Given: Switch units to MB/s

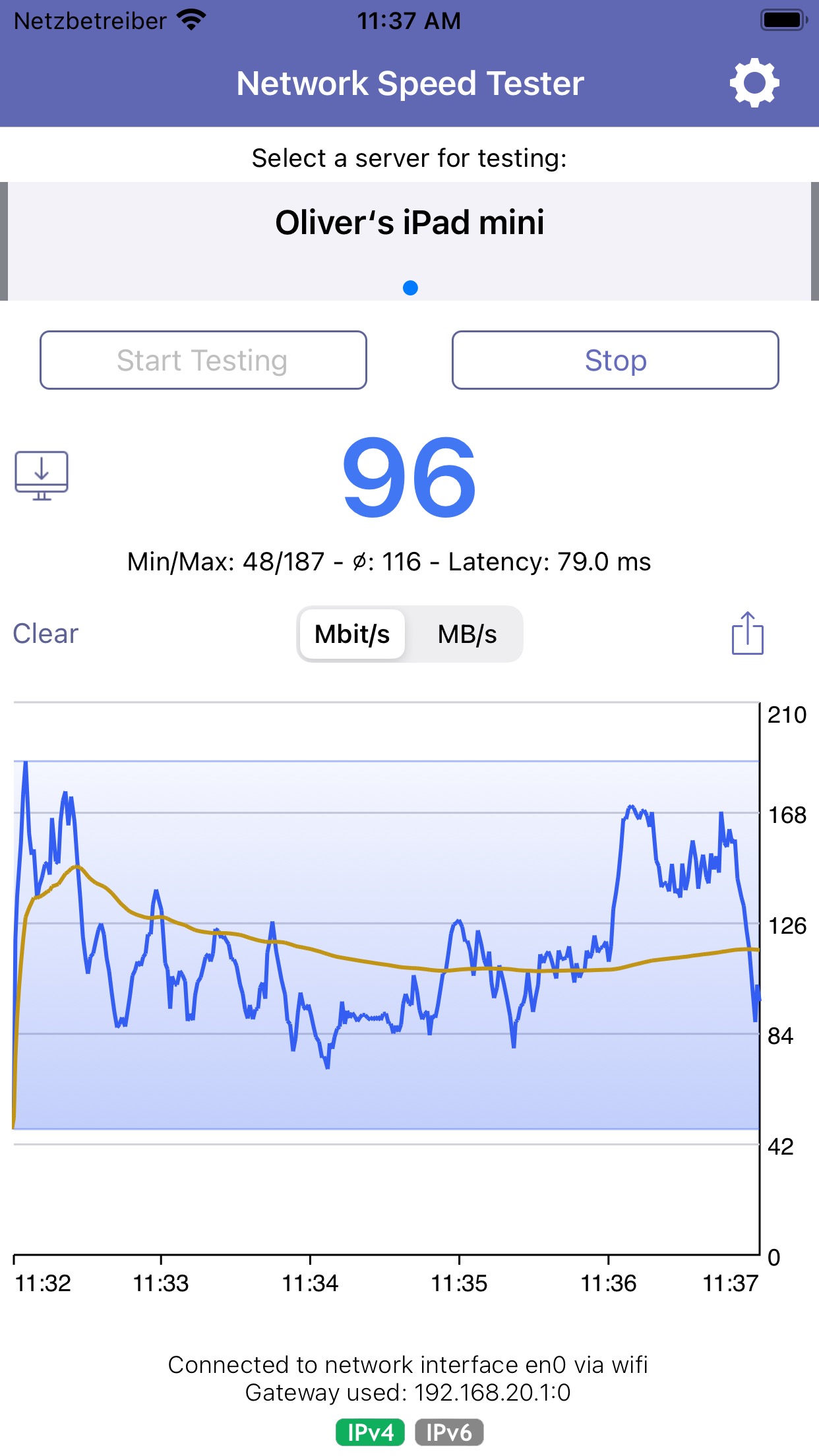Looking at the screenshot, I should pos(467,634).
